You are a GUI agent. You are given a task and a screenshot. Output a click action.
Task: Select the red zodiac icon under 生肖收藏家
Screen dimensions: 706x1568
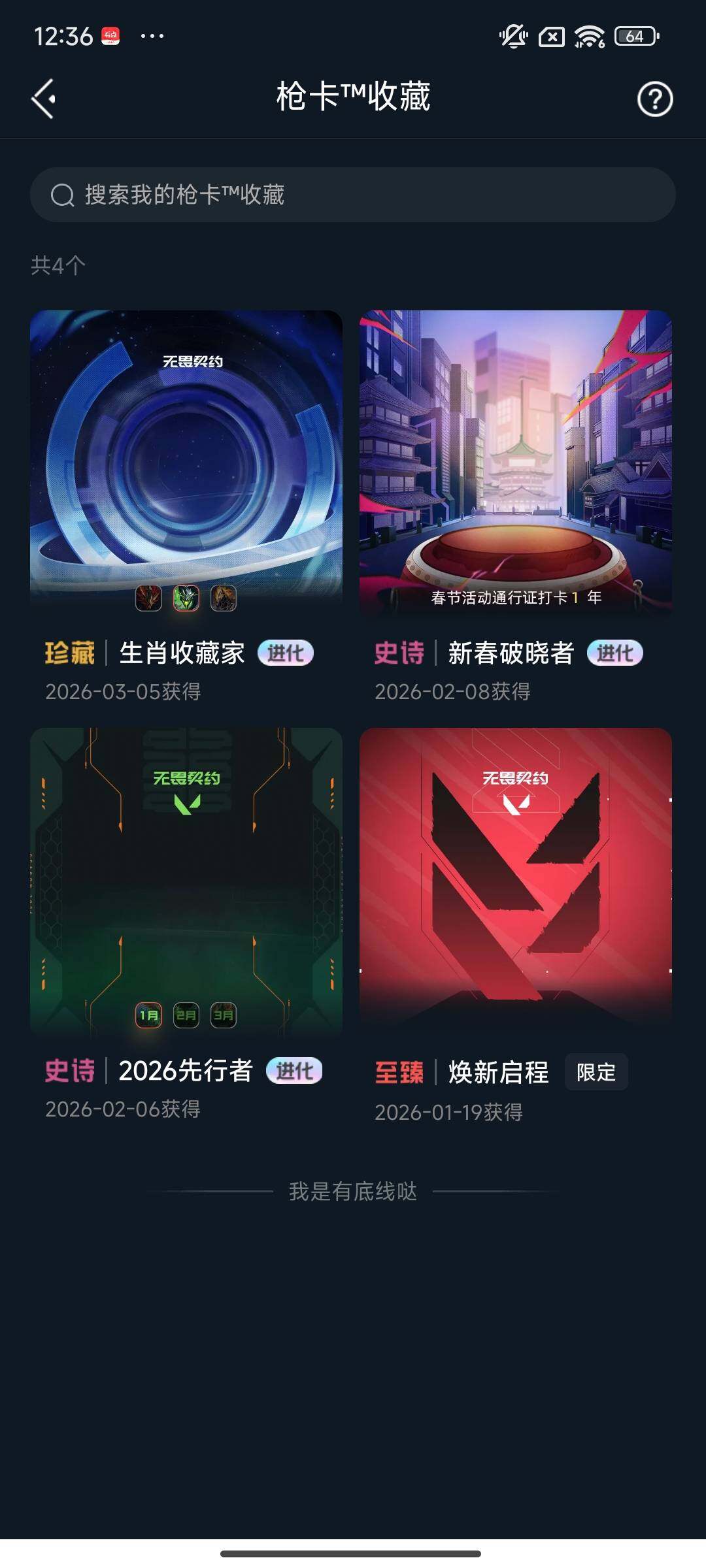(x=148, y=598)
